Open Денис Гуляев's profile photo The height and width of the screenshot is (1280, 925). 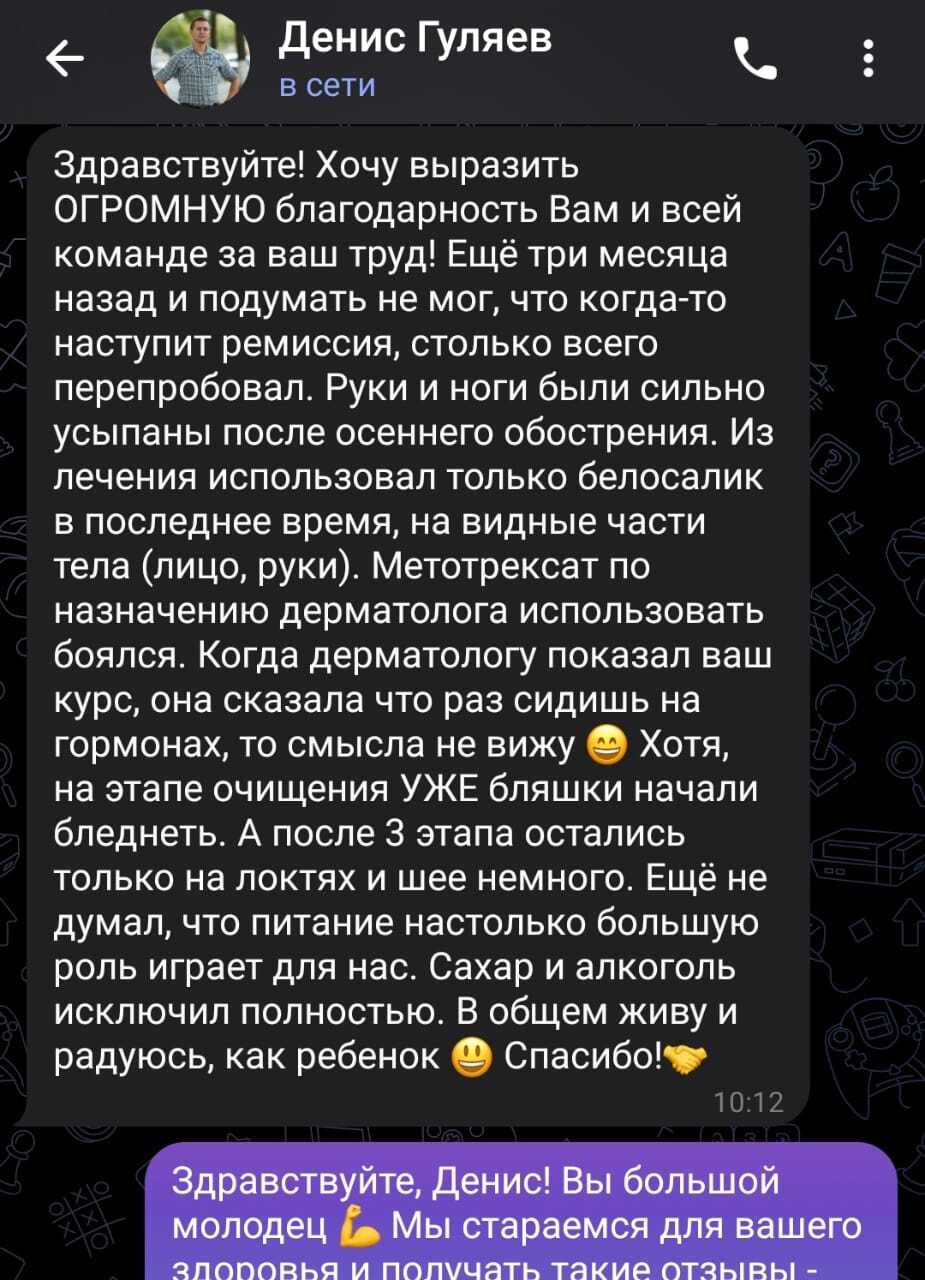click(x=199, y=59)
